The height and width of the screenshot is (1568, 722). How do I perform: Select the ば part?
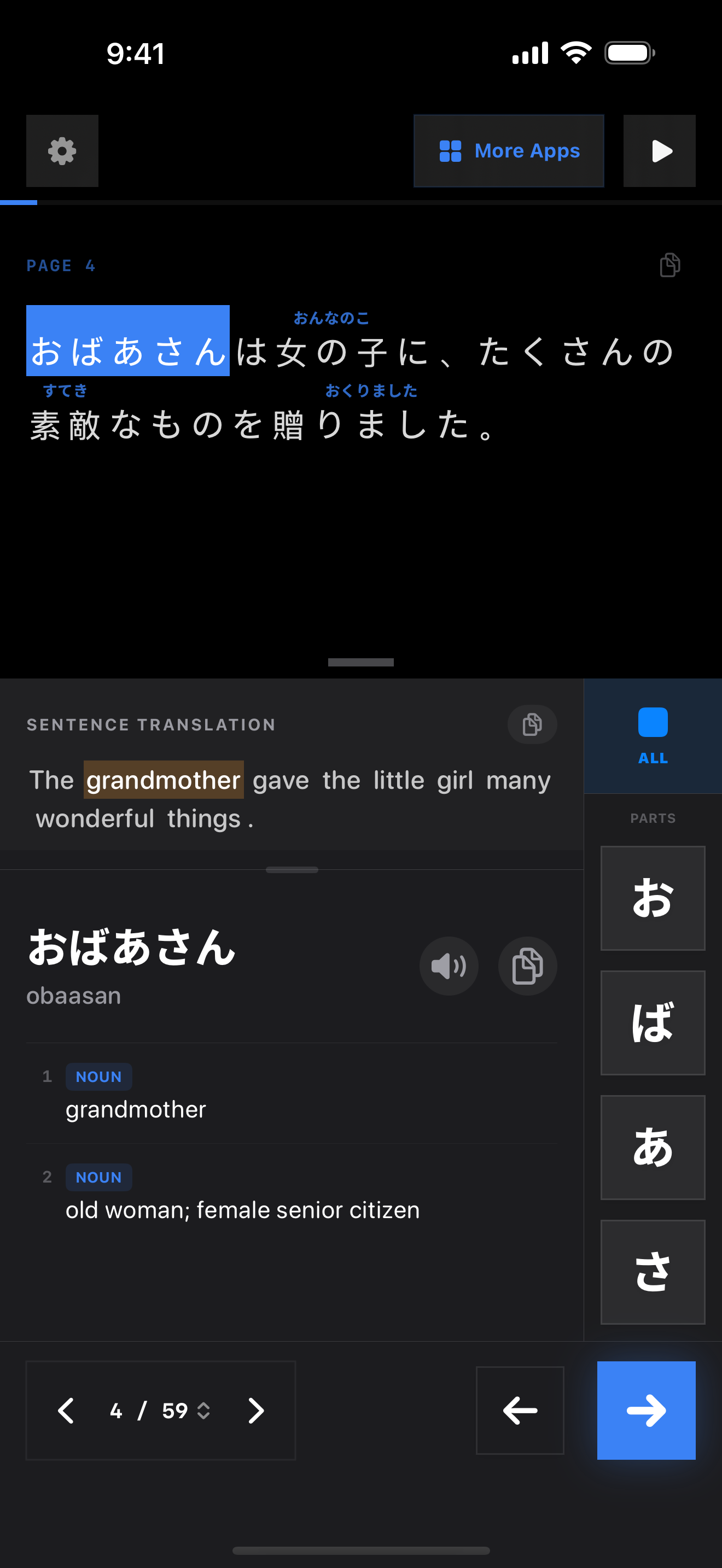click(653, 1022)
